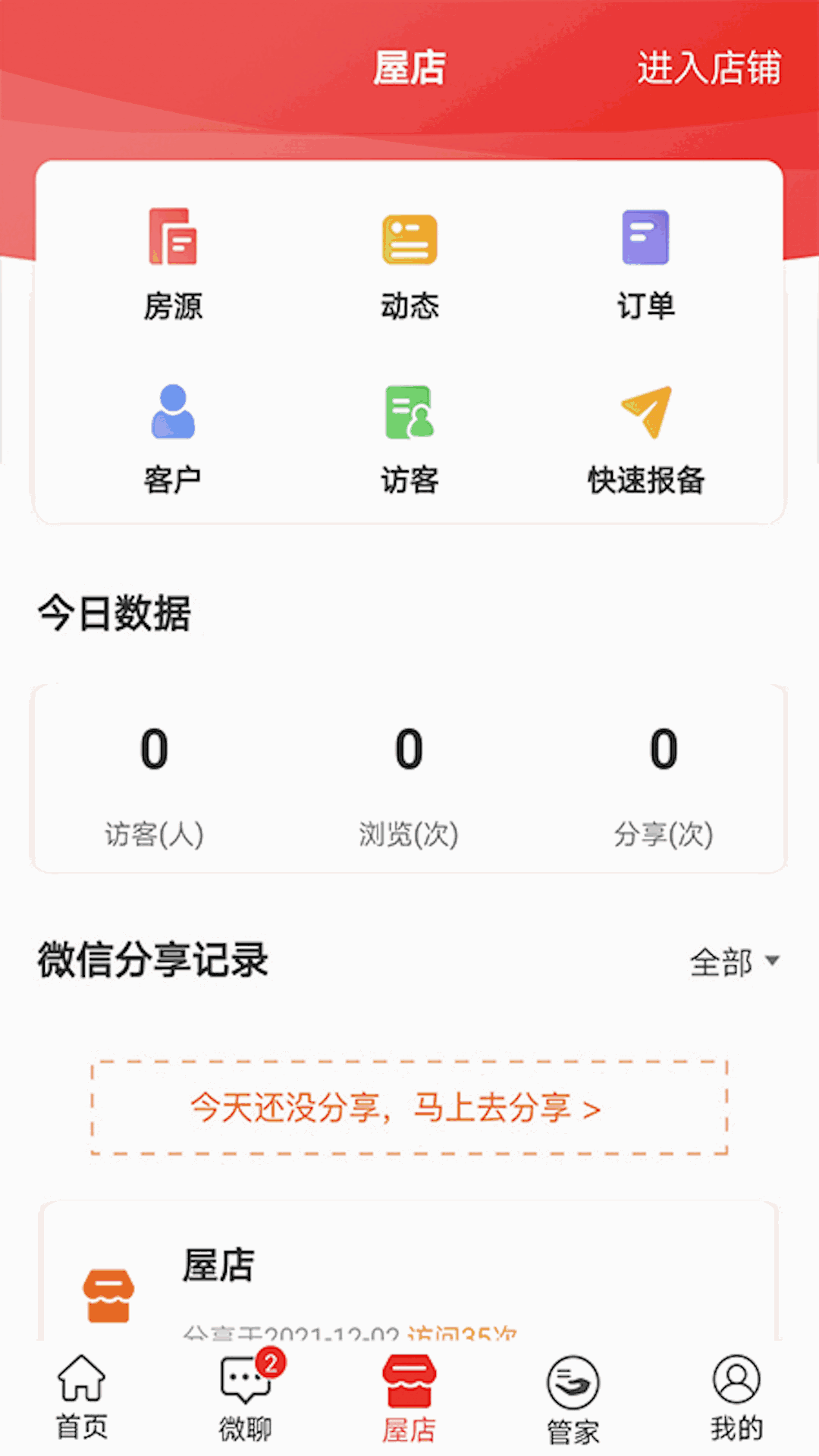
Task: Switch to the 我的 profile tab
Action: point(736,1398)
